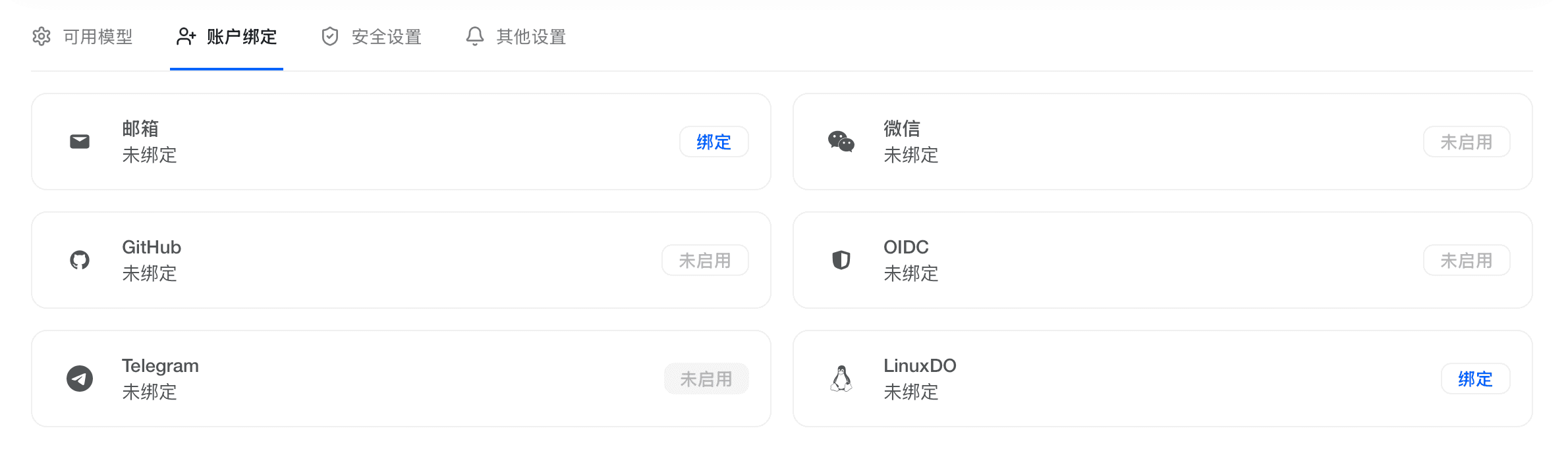Bind the LinuxDO account
This screenshot has width=1568, height=474.
pyautogui.click(x=1474, y=379)
